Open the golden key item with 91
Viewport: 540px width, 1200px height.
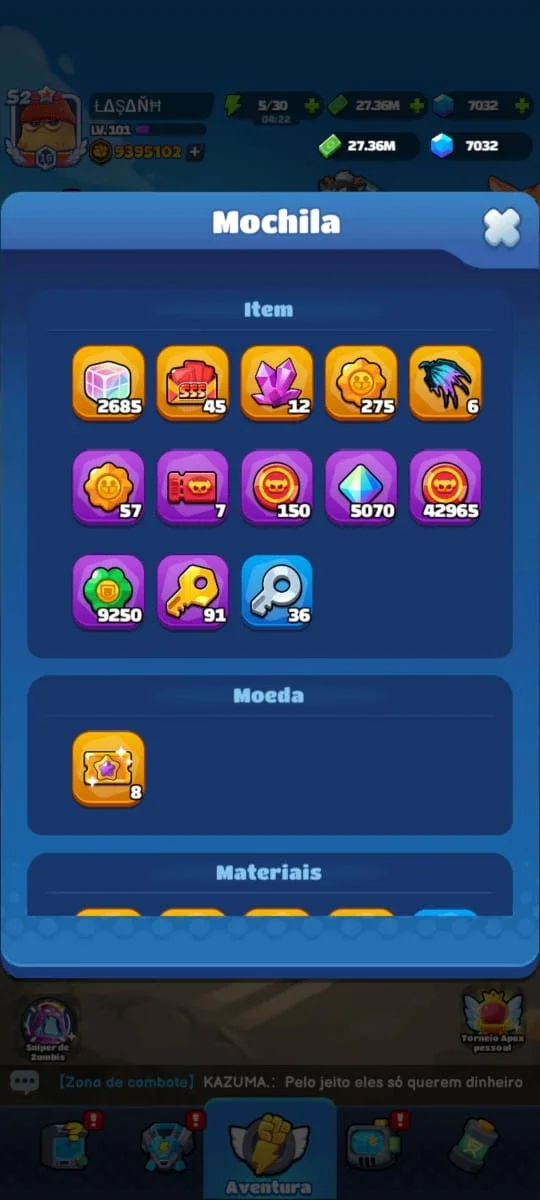(x=193, y=592)
